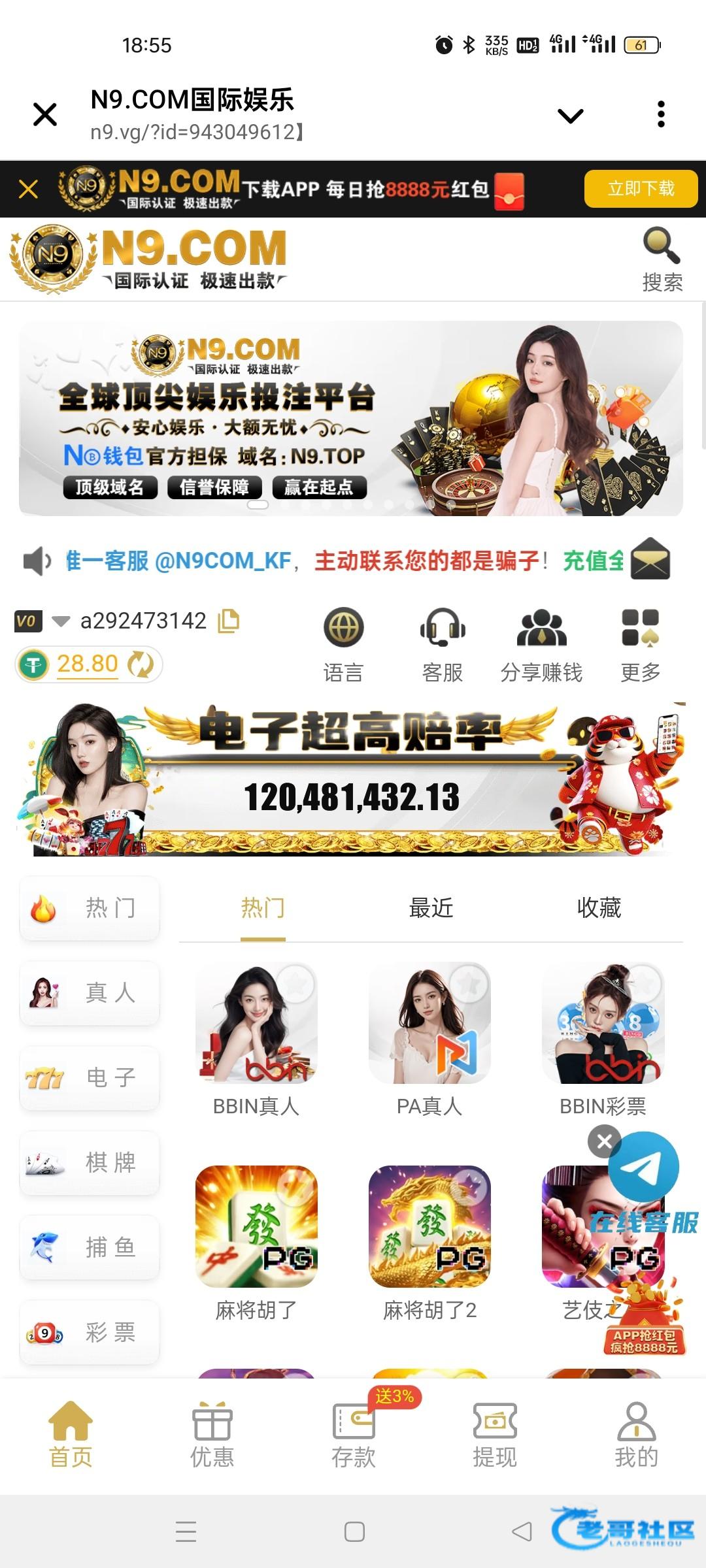Open 分享赚钱 share and earn
This screenshot has height=1568, width=706.
[541, 644]
